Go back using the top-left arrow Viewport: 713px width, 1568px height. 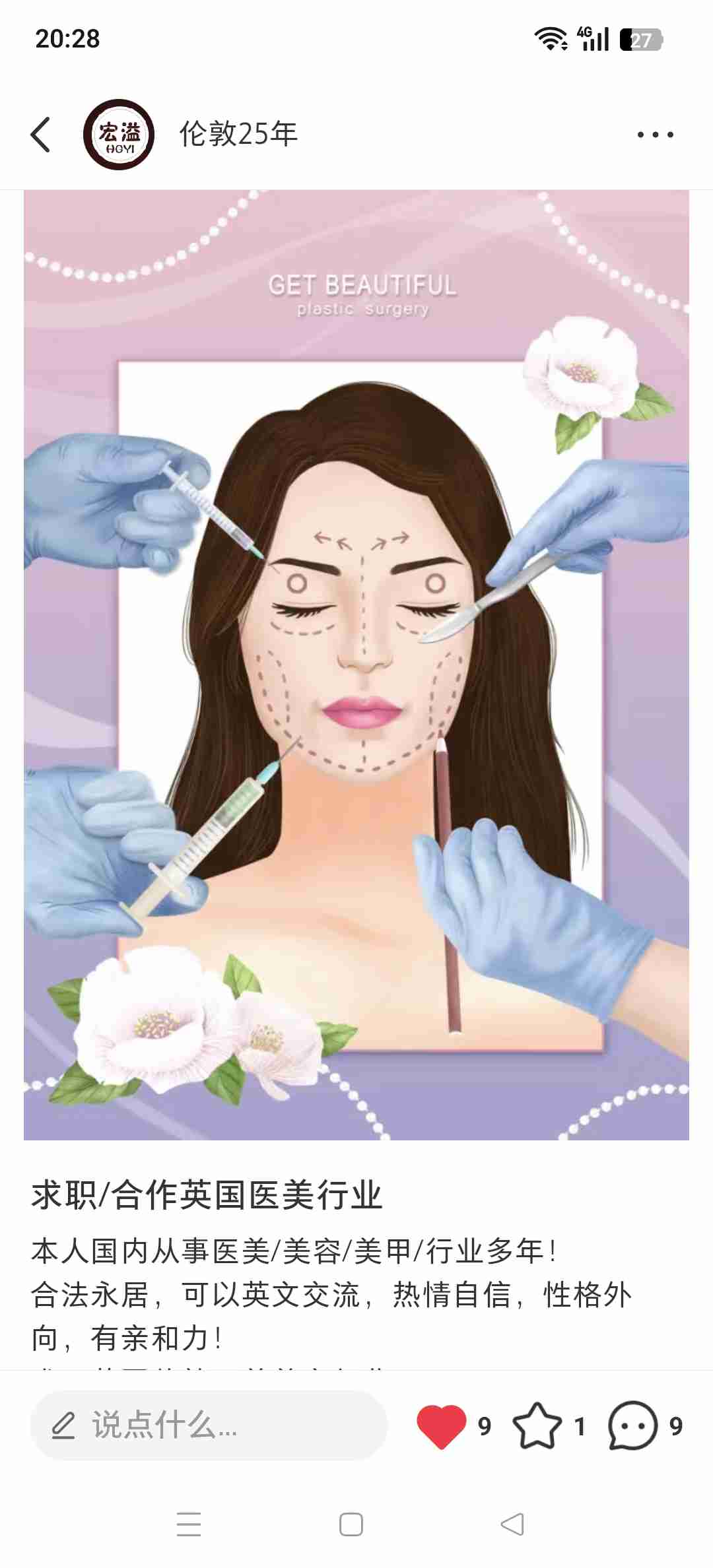click(x=41, y=135)
